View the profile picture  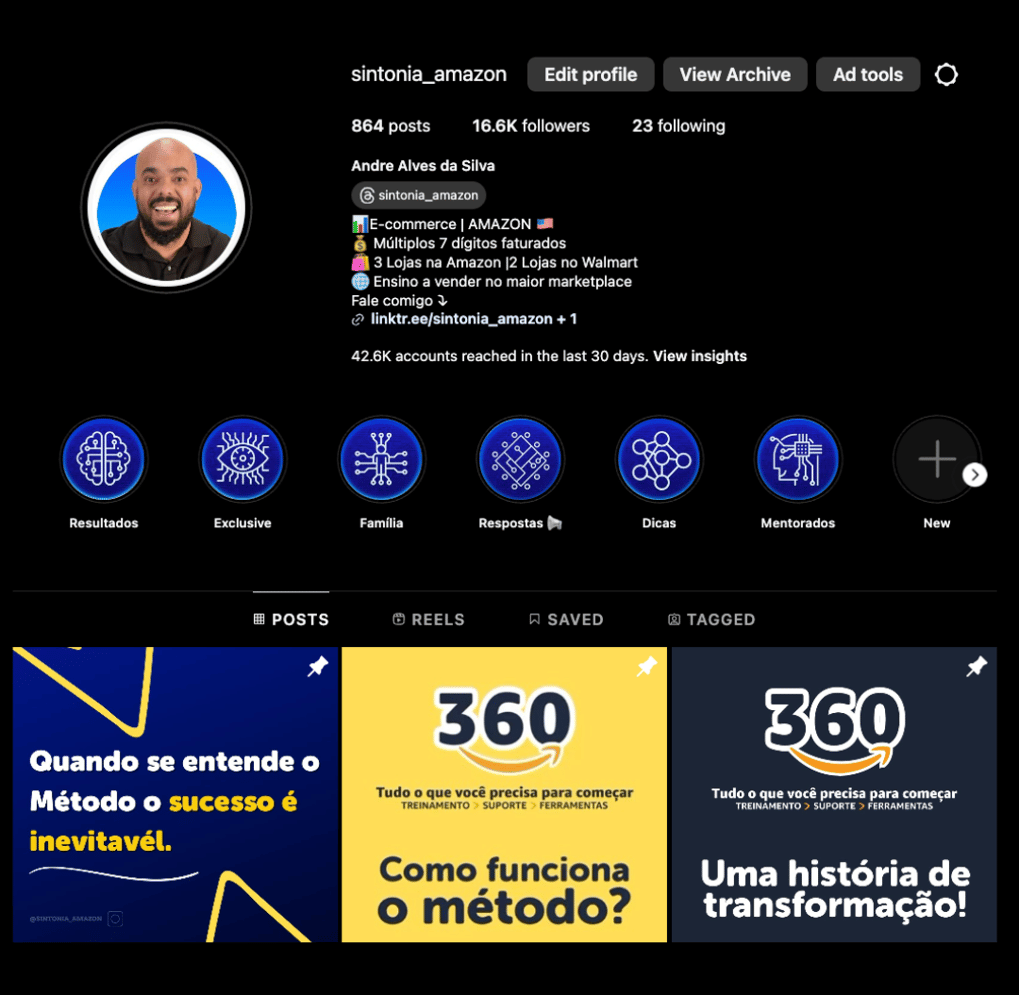pos(166,208)
